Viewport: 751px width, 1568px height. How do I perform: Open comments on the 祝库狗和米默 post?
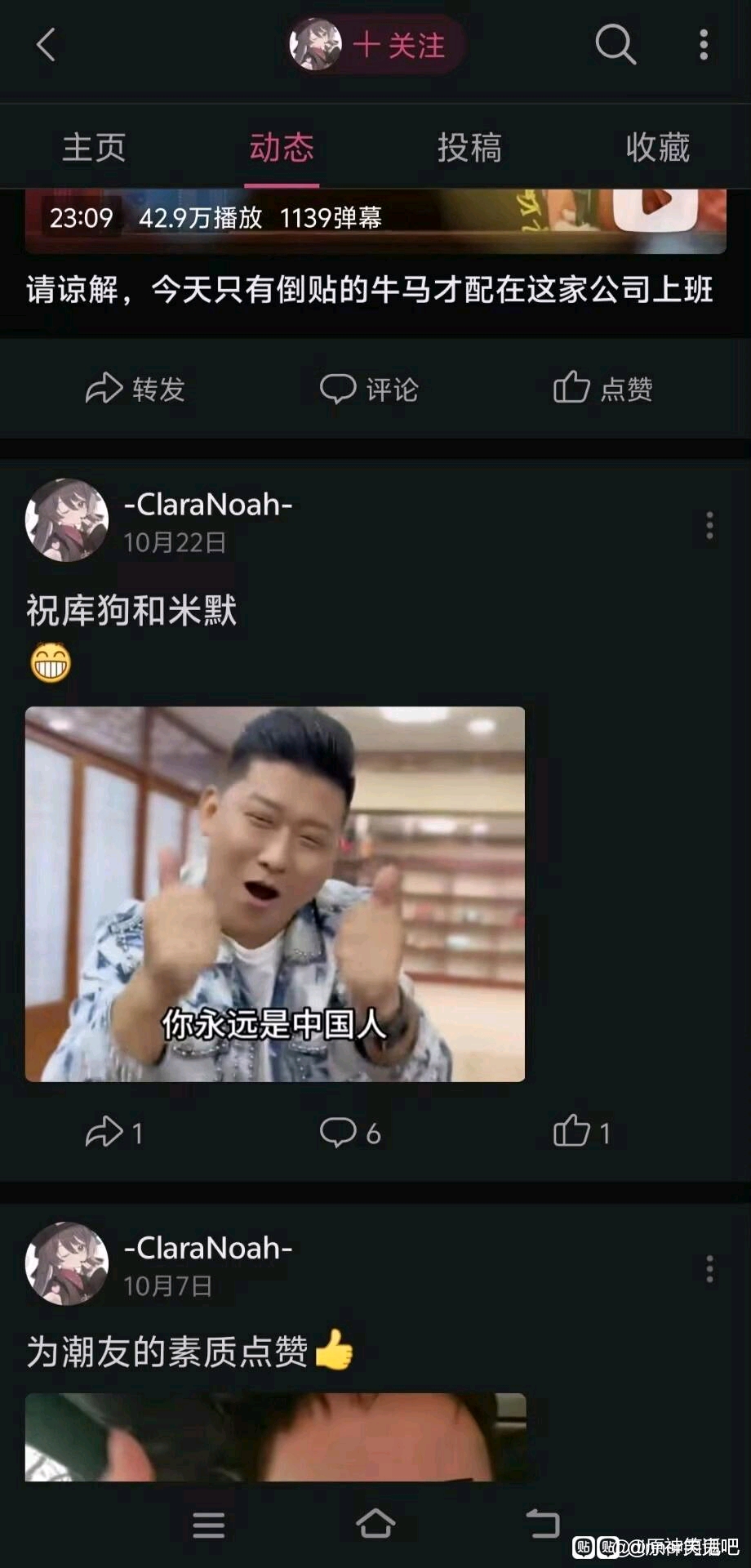pos(349,1132)
